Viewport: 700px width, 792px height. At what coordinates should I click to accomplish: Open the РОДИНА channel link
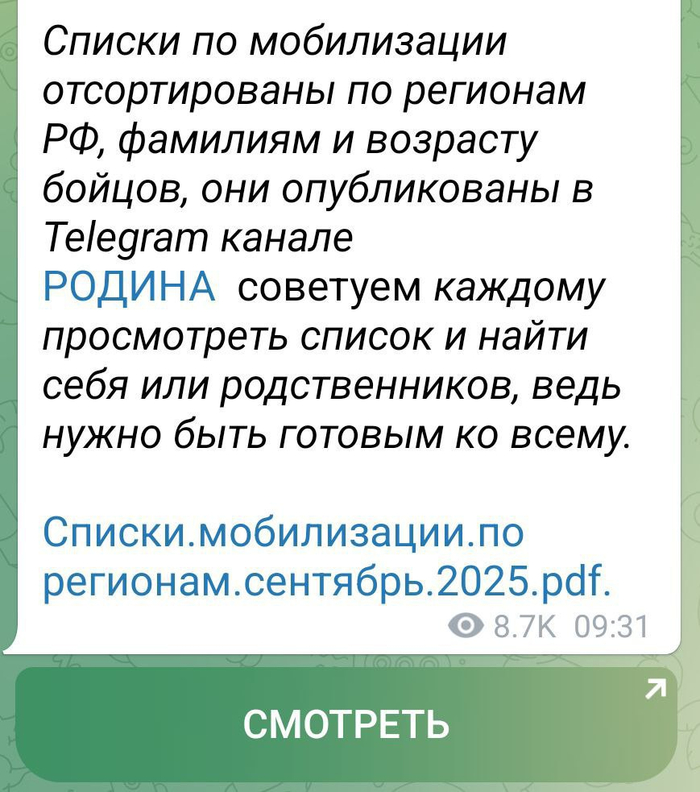pos(129,288)
